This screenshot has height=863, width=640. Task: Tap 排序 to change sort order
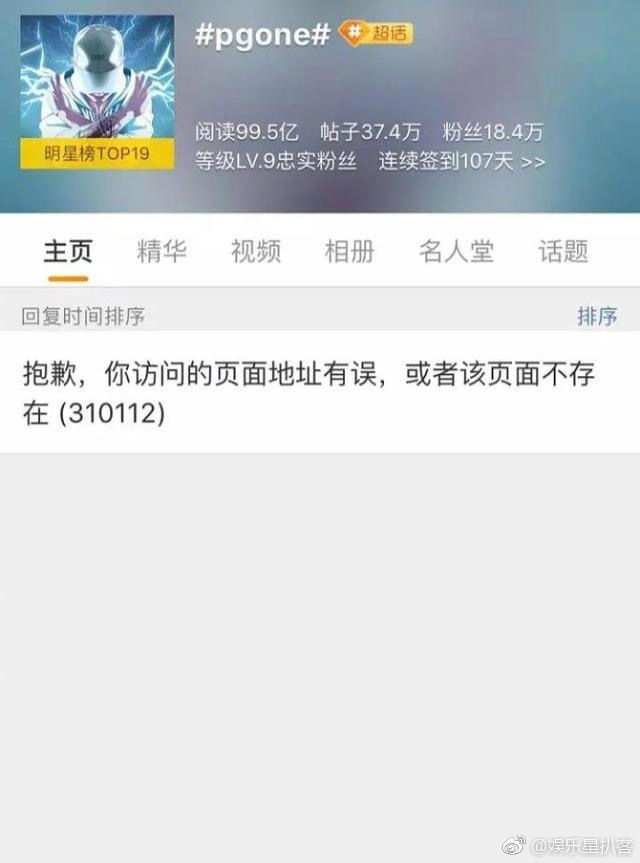click(597, 316)
